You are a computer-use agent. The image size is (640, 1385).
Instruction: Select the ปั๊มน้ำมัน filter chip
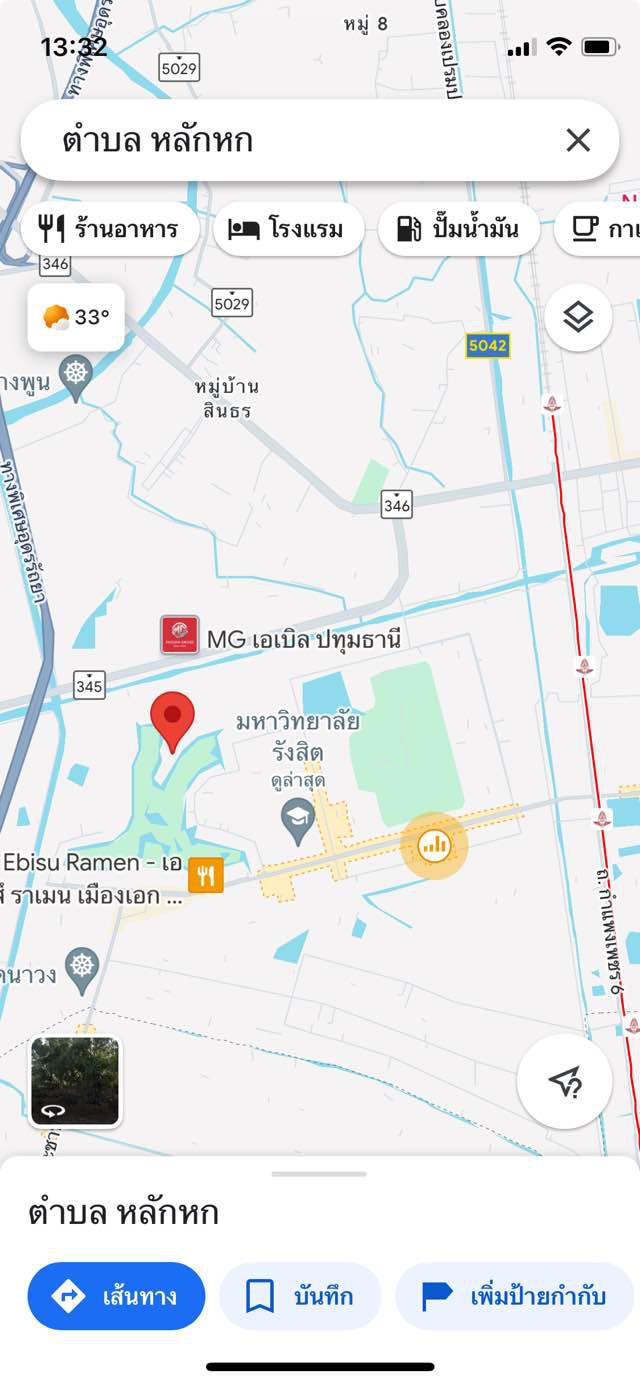(459, 229)
